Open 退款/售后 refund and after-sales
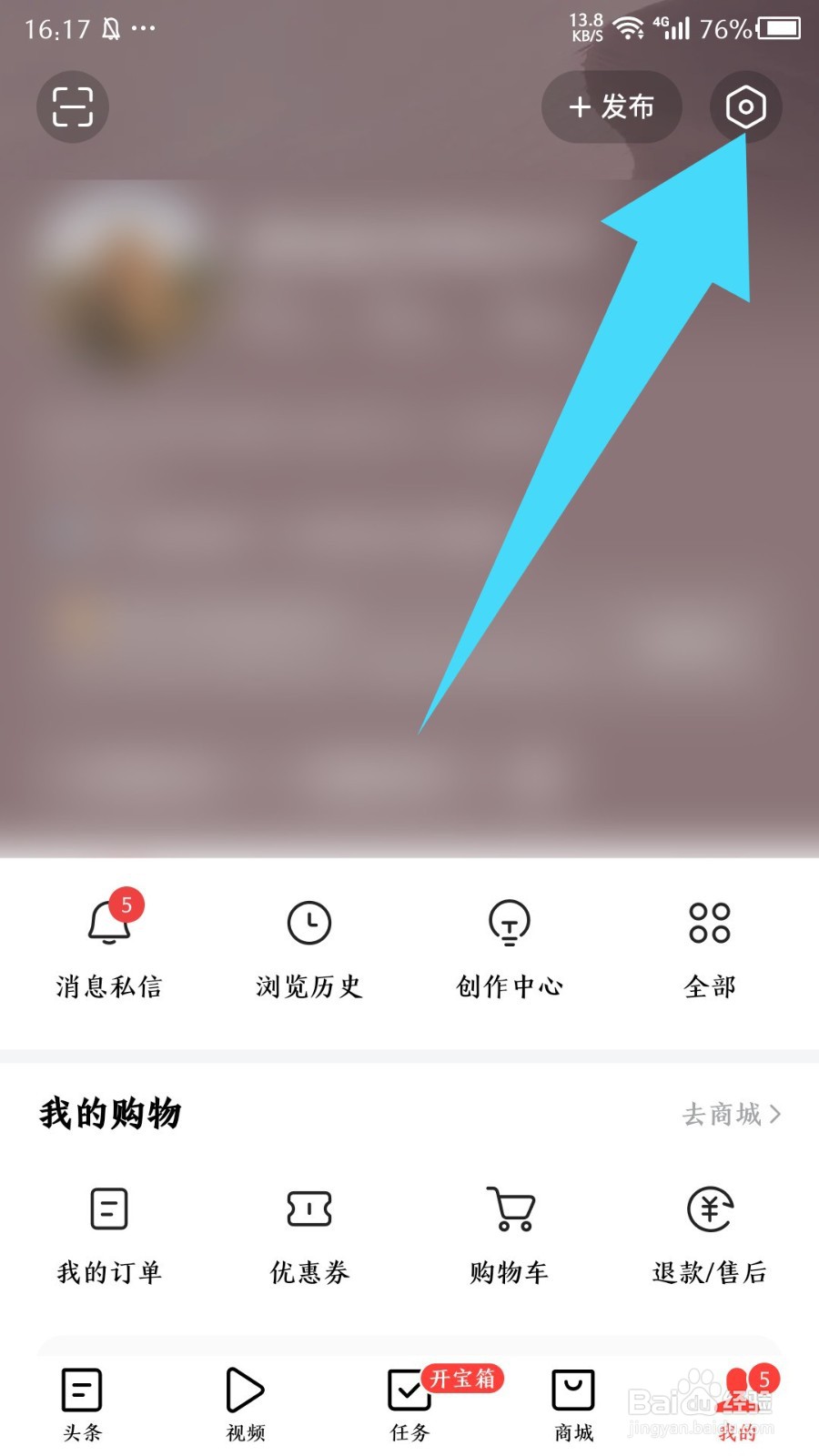Viewport: 819px width, 1456px height. click(709, 1233)
